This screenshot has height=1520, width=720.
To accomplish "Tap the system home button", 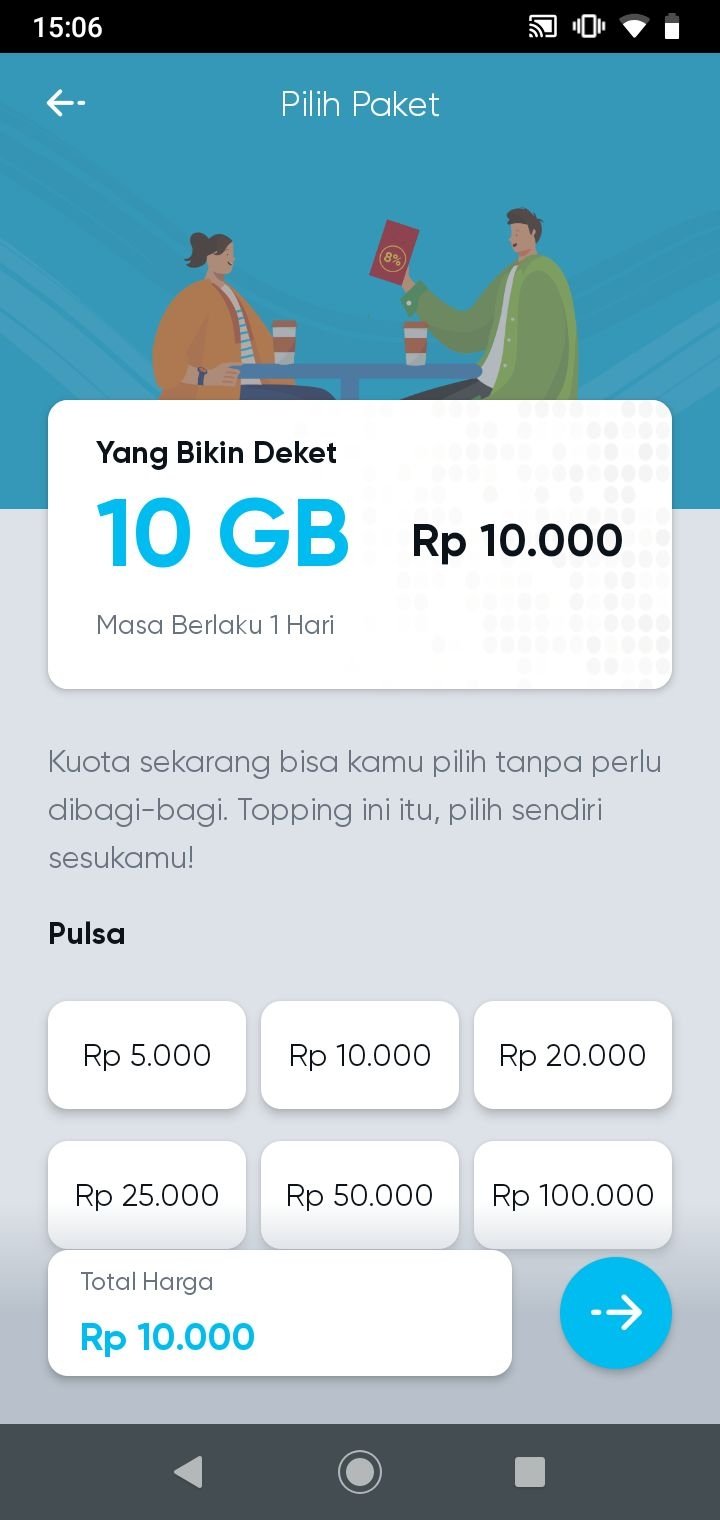I will coord(360,1472).
